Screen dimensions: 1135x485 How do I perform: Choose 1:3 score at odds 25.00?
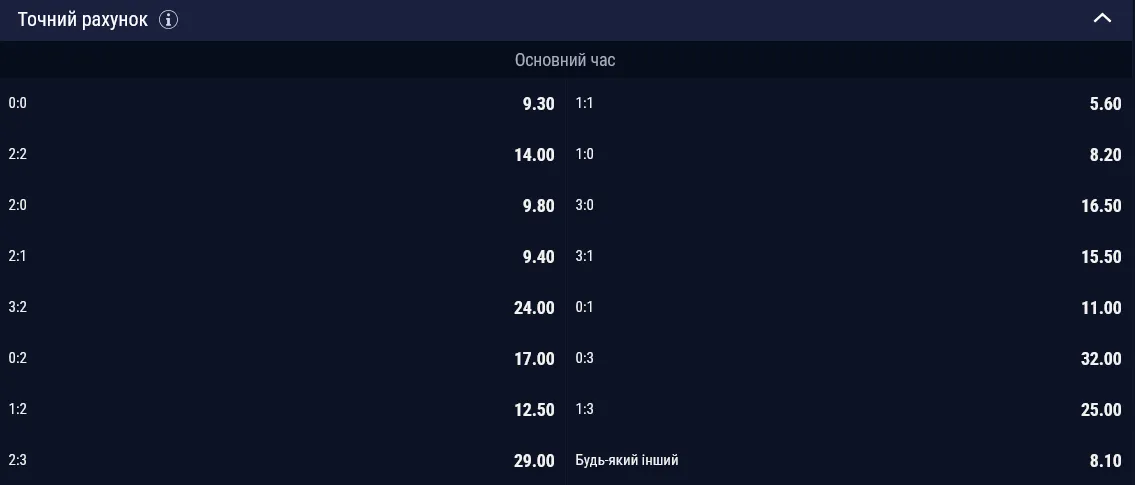[850, 410]
